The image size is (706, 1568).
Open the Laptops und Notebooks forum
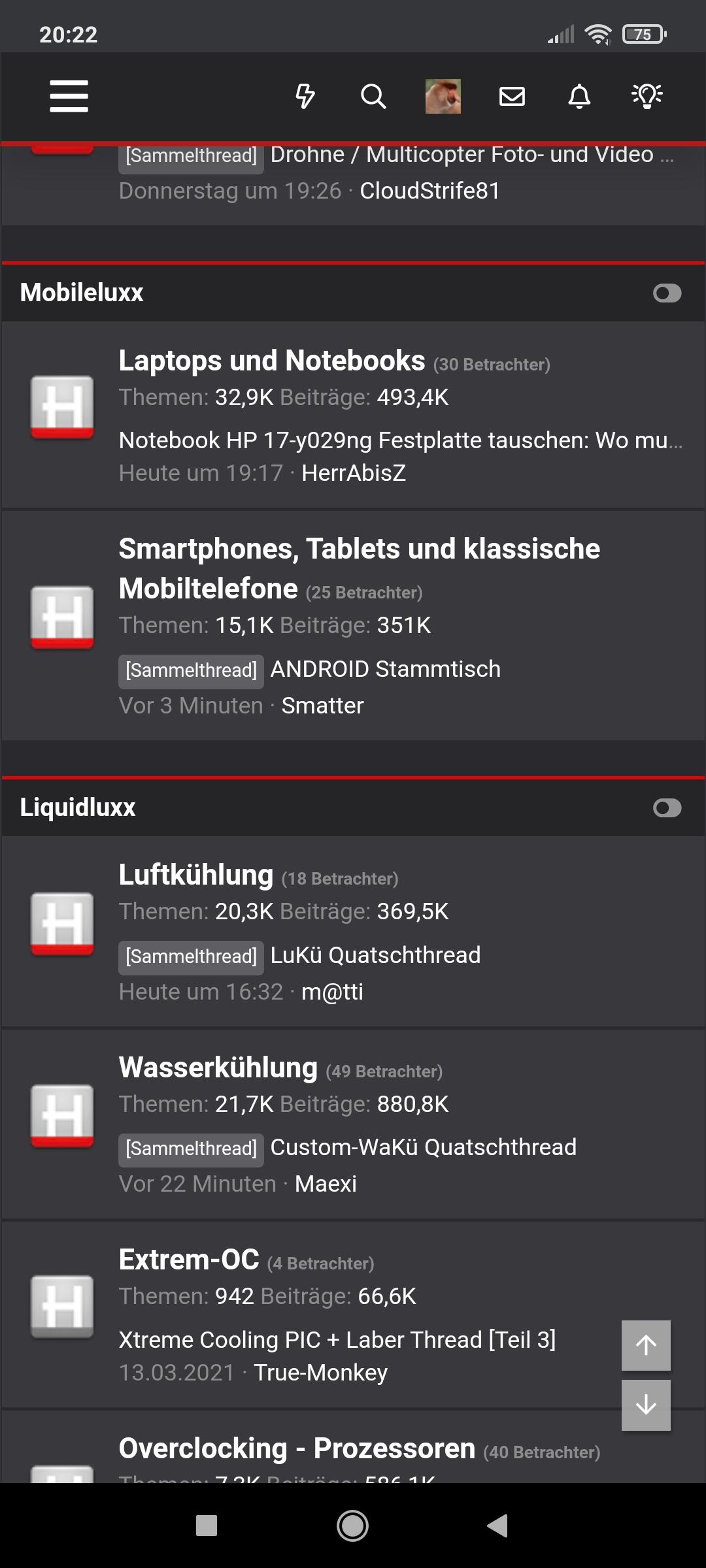(272, 361)
